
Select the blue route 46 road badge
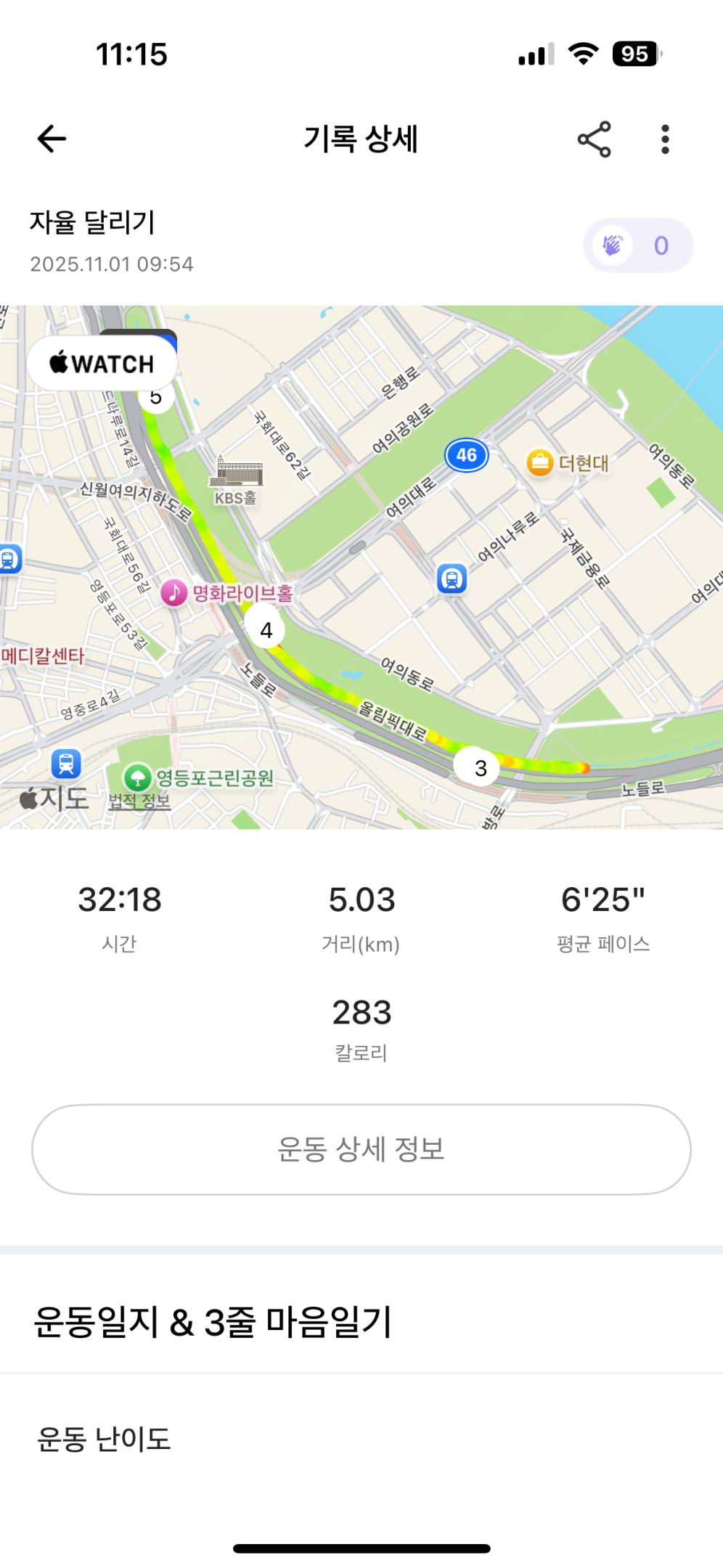point(468,454)
